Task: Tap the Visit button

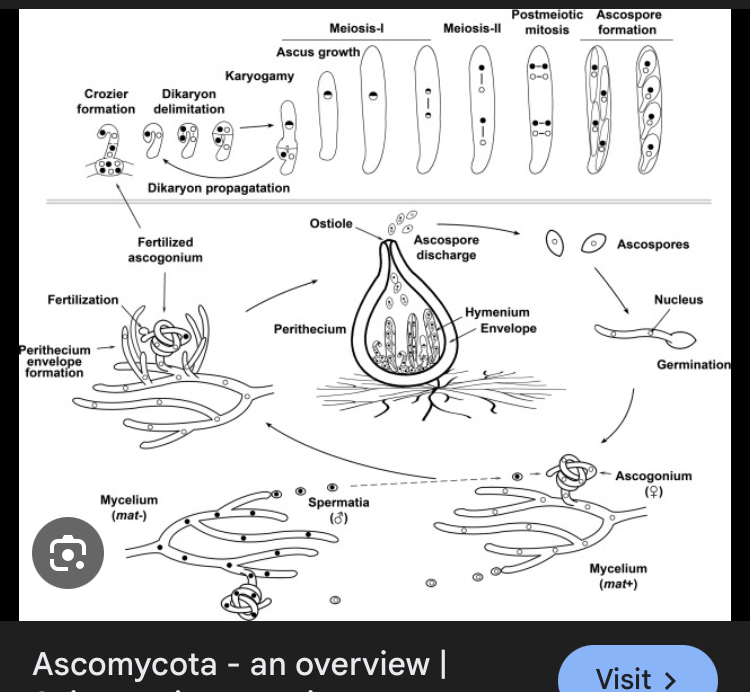Action: (638, 670)
